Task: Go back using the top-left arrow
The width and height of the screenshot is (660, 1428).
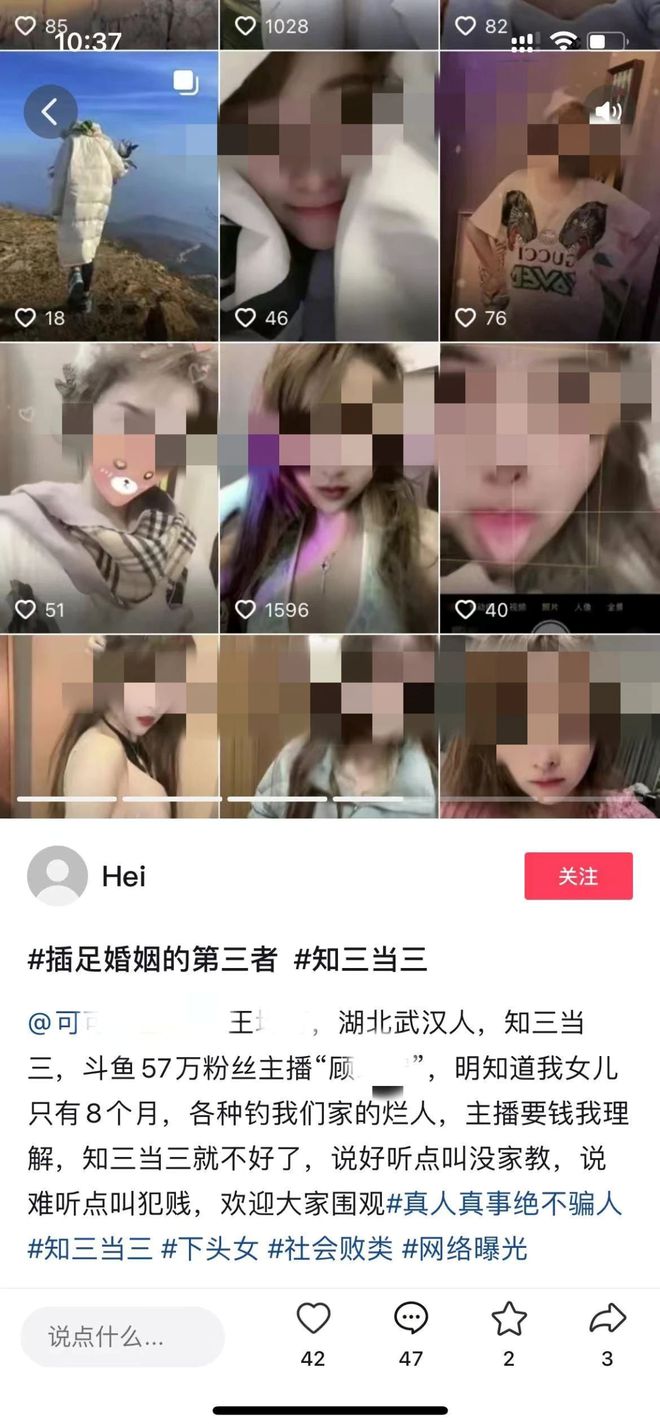Action: [x=50, y=111]
